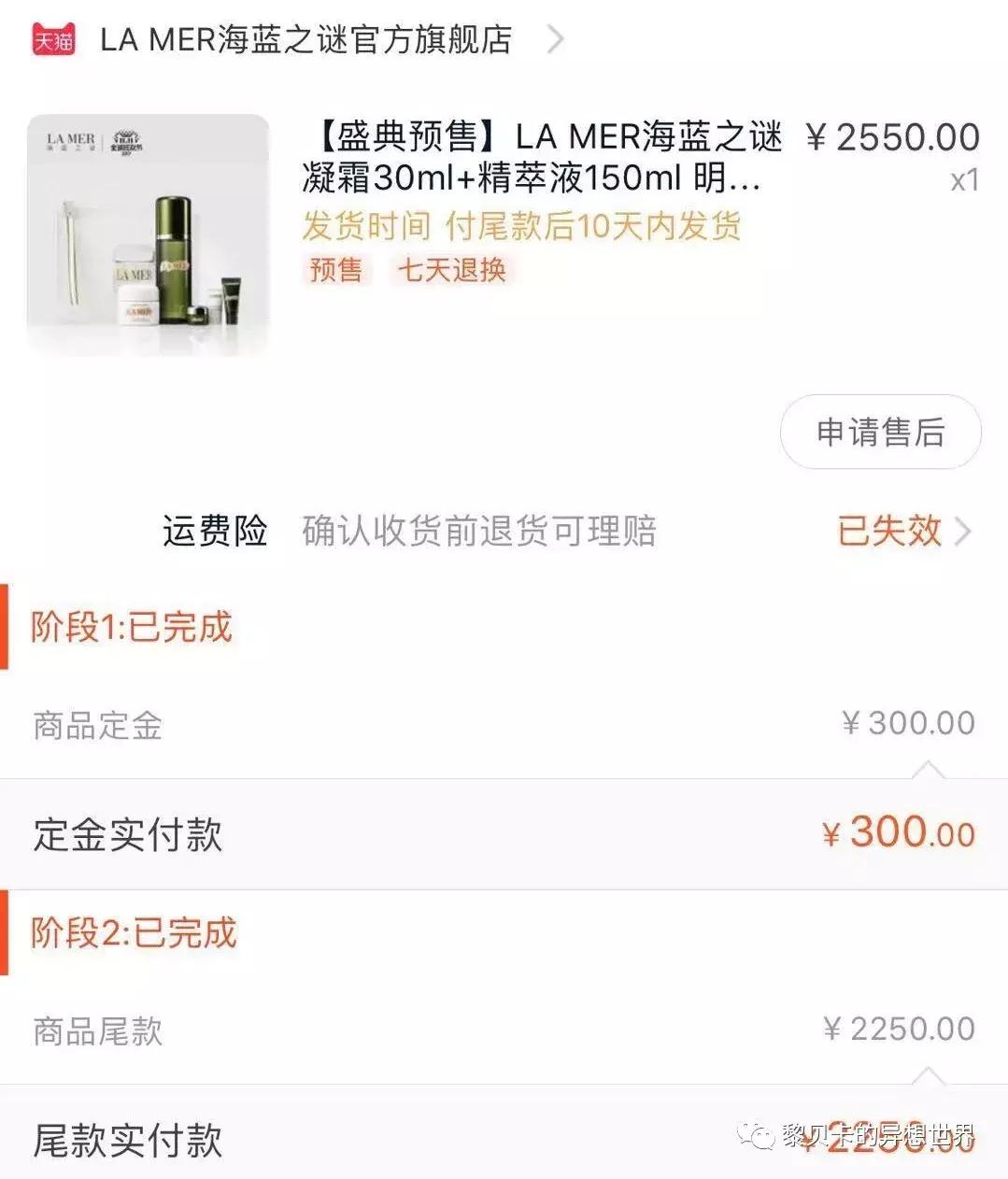This screenshot has height=1179, width=1008.
Task: Click the 申请售后 after-sales button
Action: [x=879, y=432]
